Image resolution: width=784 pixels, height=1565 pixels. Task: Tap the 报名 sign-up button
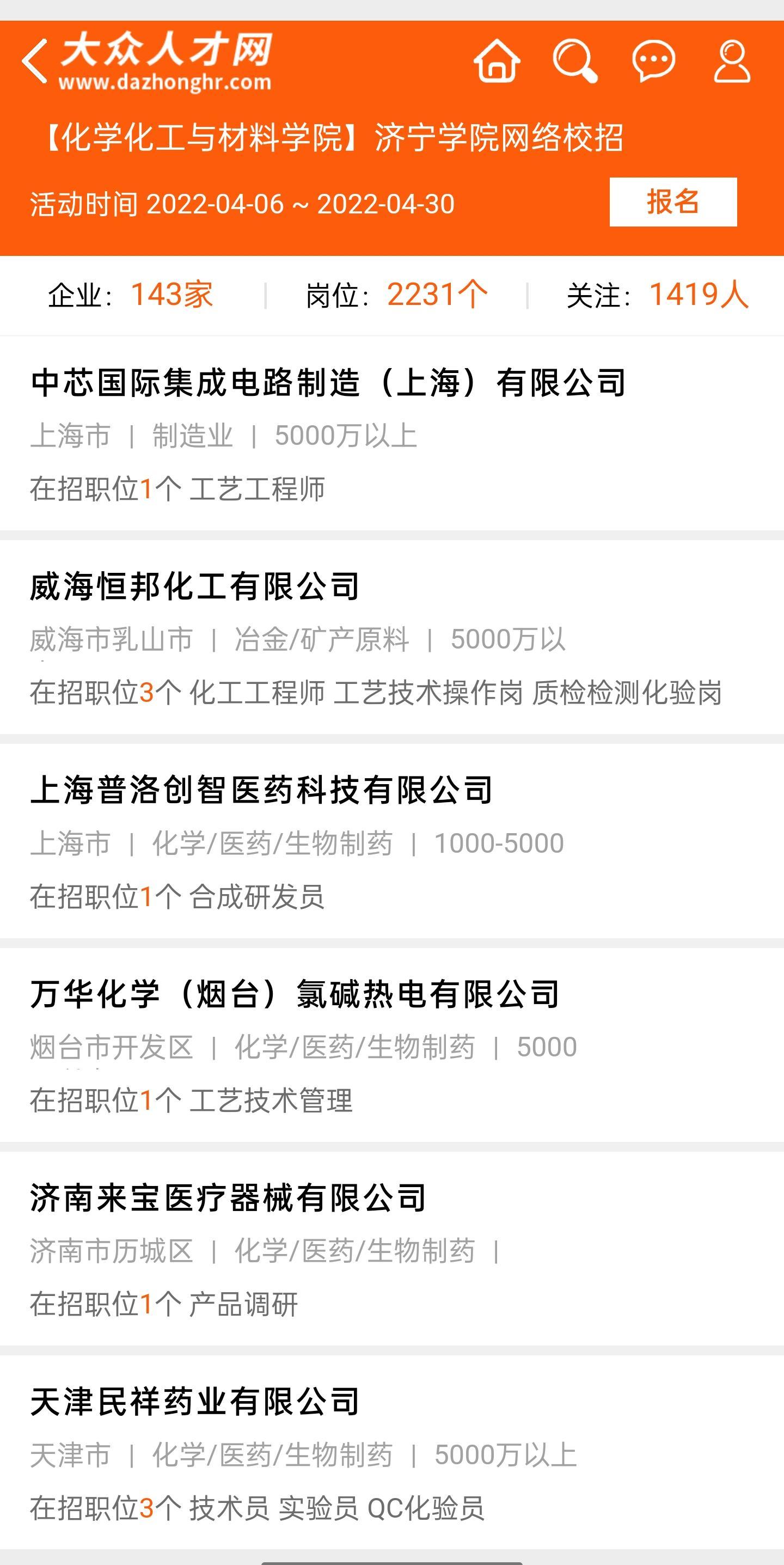pyautogui.click(x=673, y=203)
